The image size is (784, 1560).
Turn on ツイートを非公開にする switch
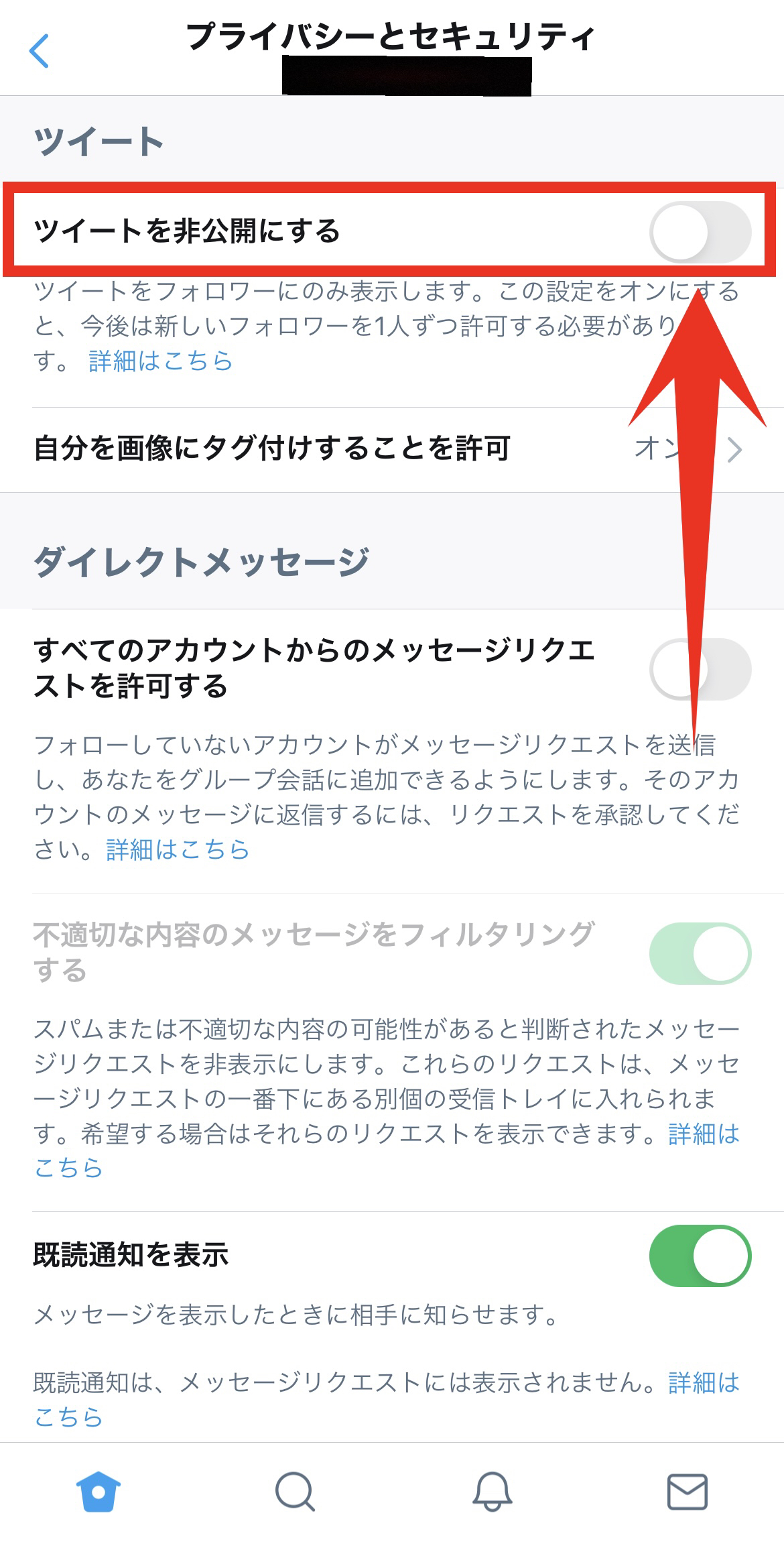pyautogui.click(x=700, y=233)
